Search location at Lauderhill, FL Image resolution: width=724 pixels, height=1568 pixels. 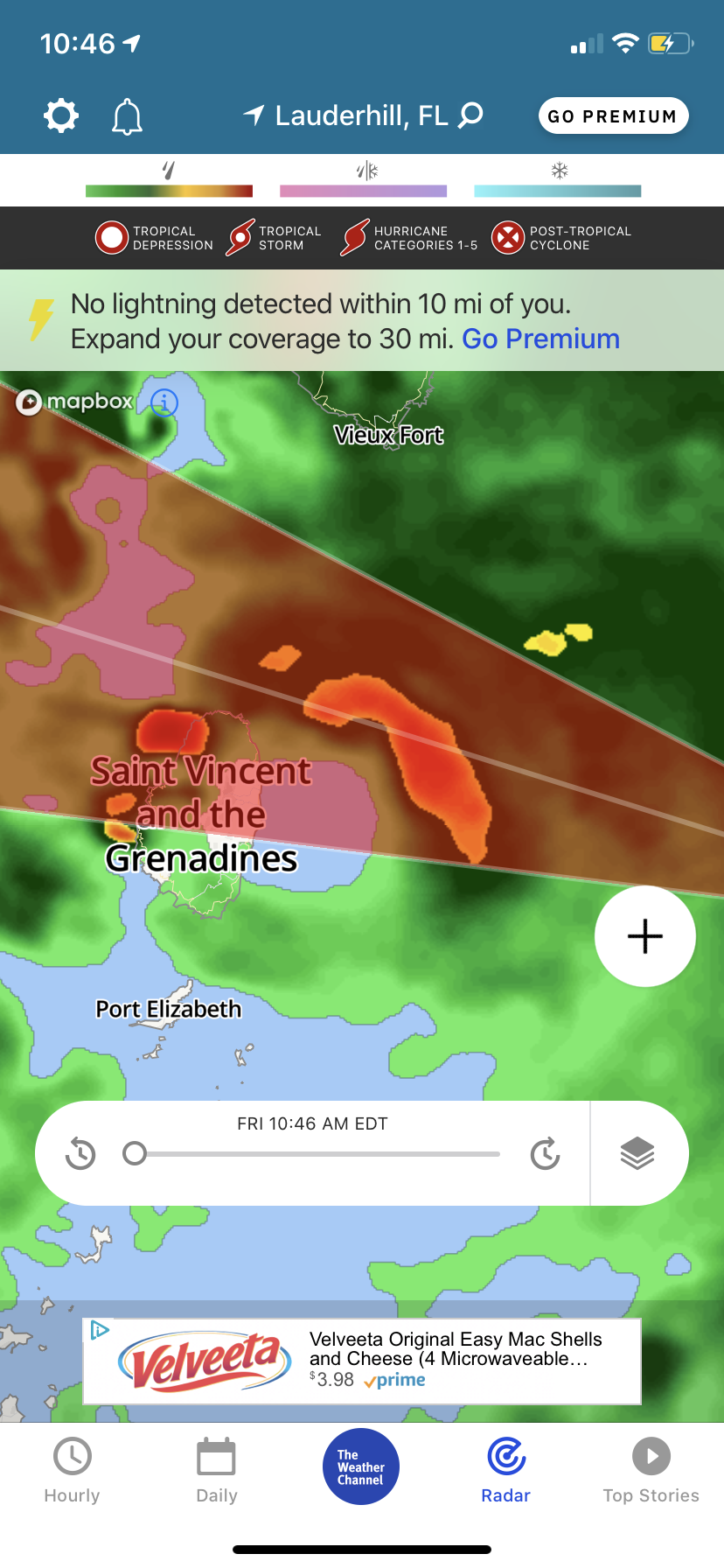coord(363,115)
